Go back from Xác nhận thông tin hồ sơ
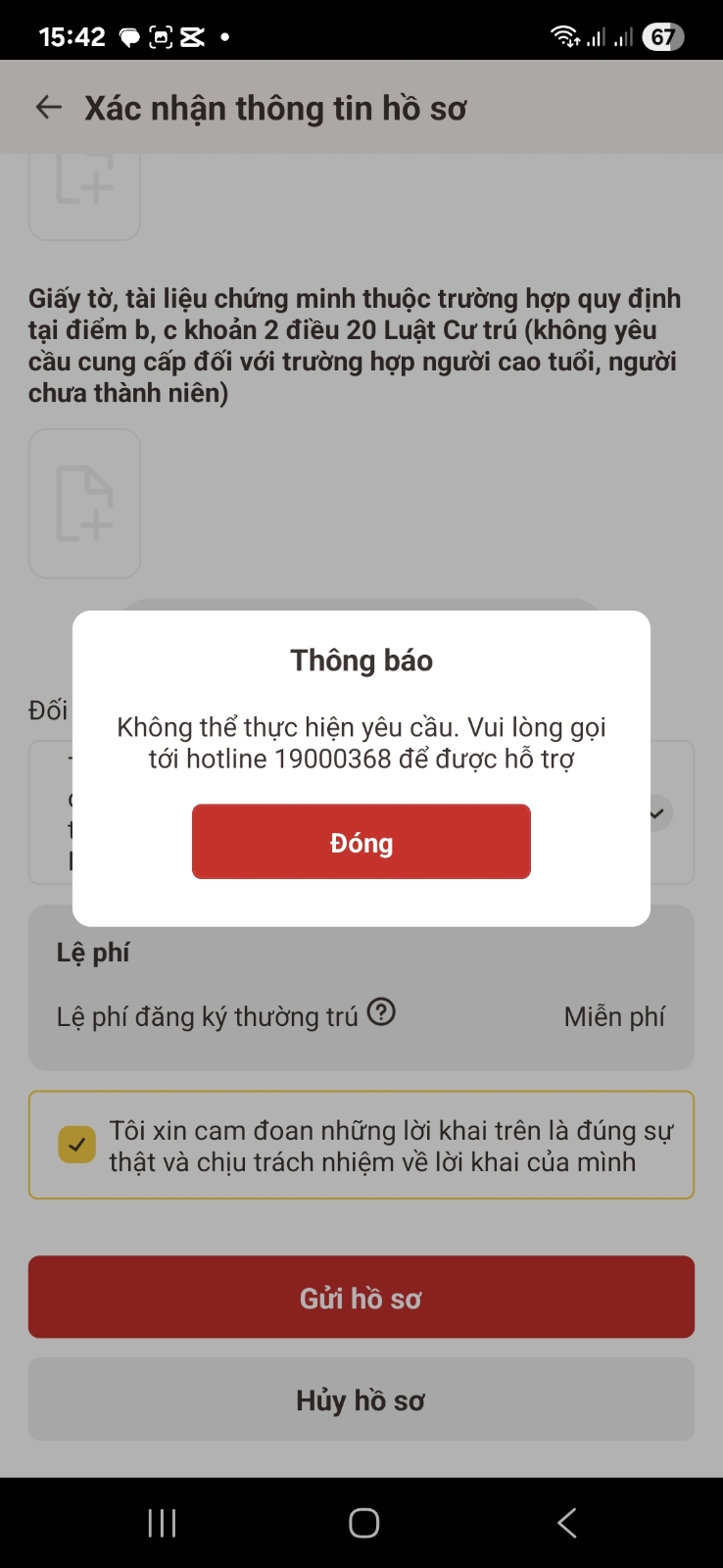Viewport: 723px width, 1568px height. (48, 108)
